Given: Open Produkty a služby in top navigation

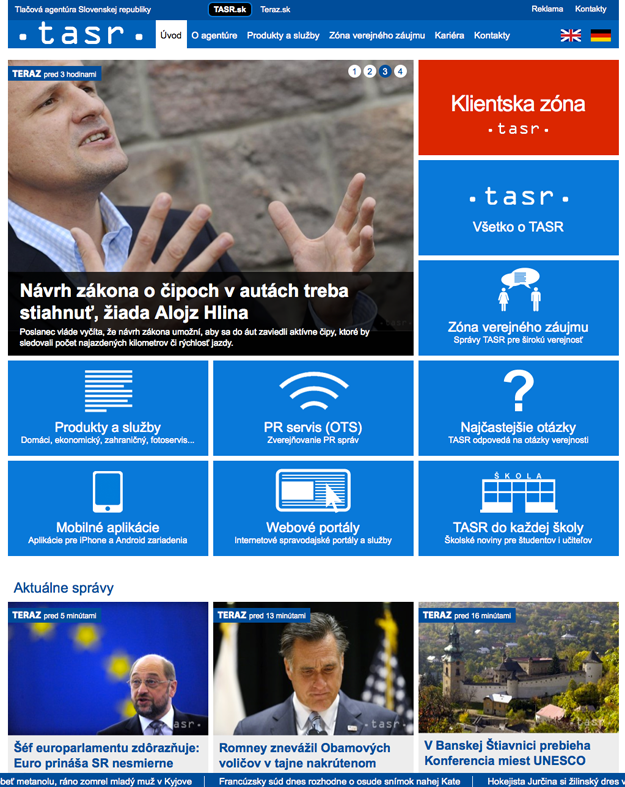Looking at the screenshot, I should pyautogui.click(x=283, y=36).
